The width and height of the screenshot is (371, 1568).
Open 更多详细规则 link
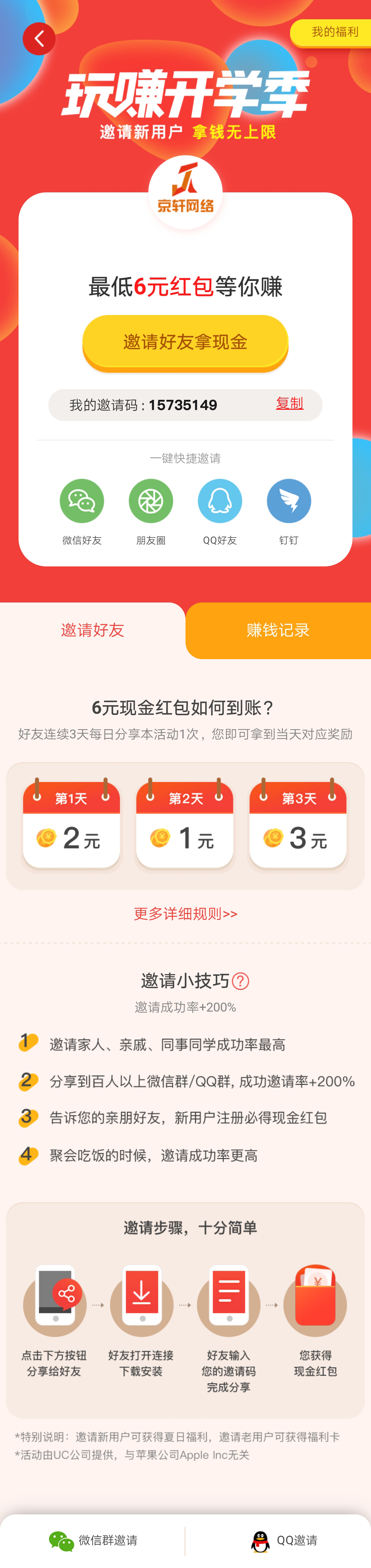[185, 914]
